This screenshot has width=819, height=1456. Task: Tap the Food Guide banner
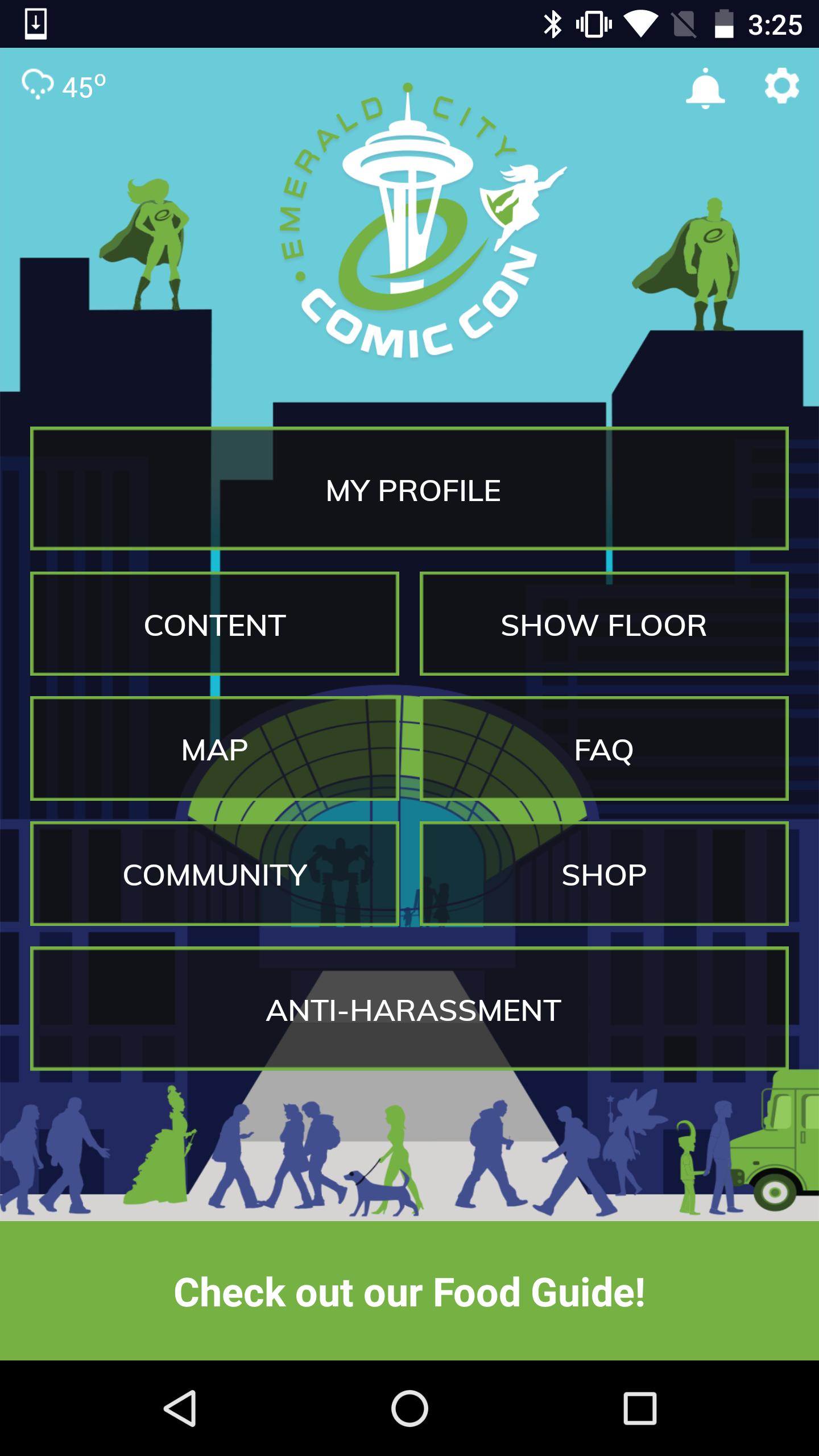click(409, 1292)
